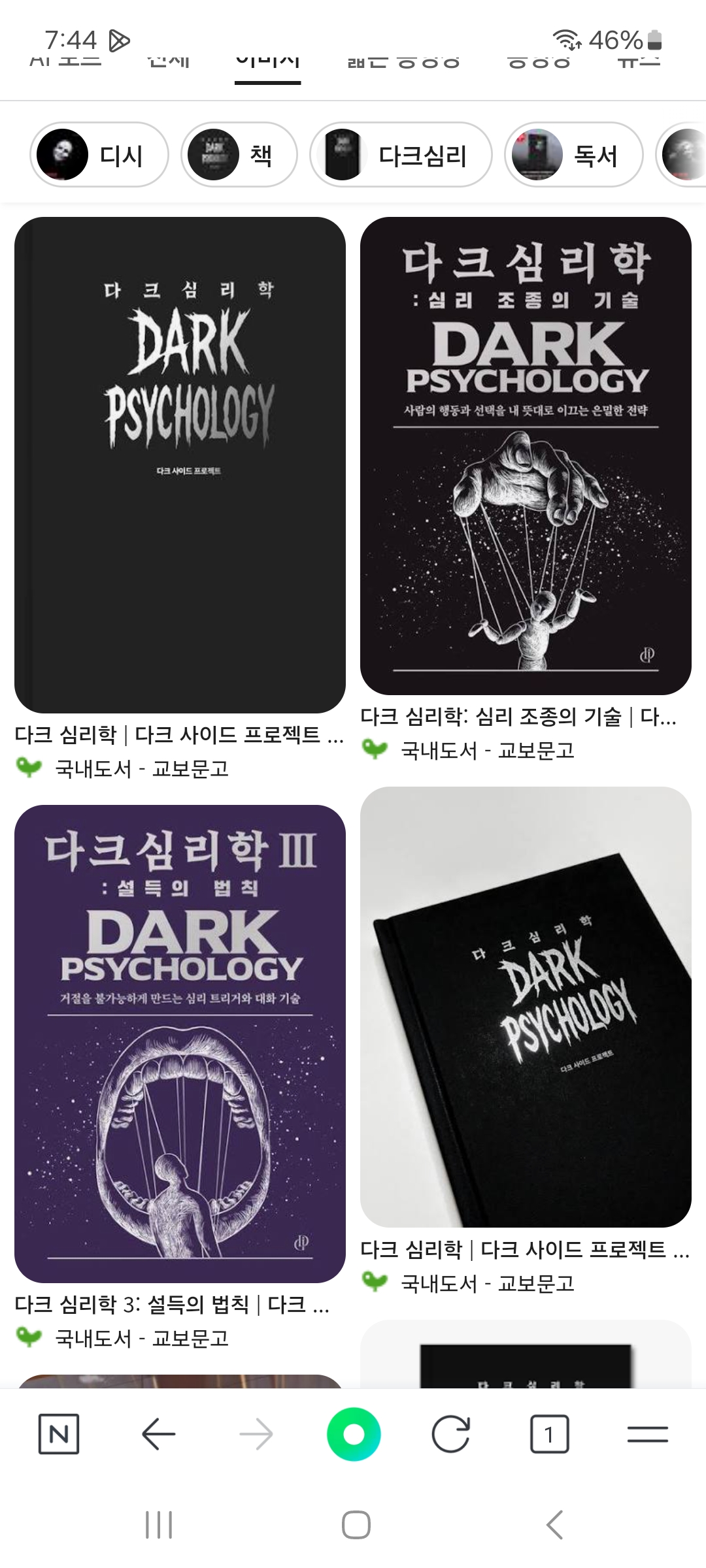Tap the green search circle button
The width and height of the screenshot is (706, 1568).
pos(354,1434)
